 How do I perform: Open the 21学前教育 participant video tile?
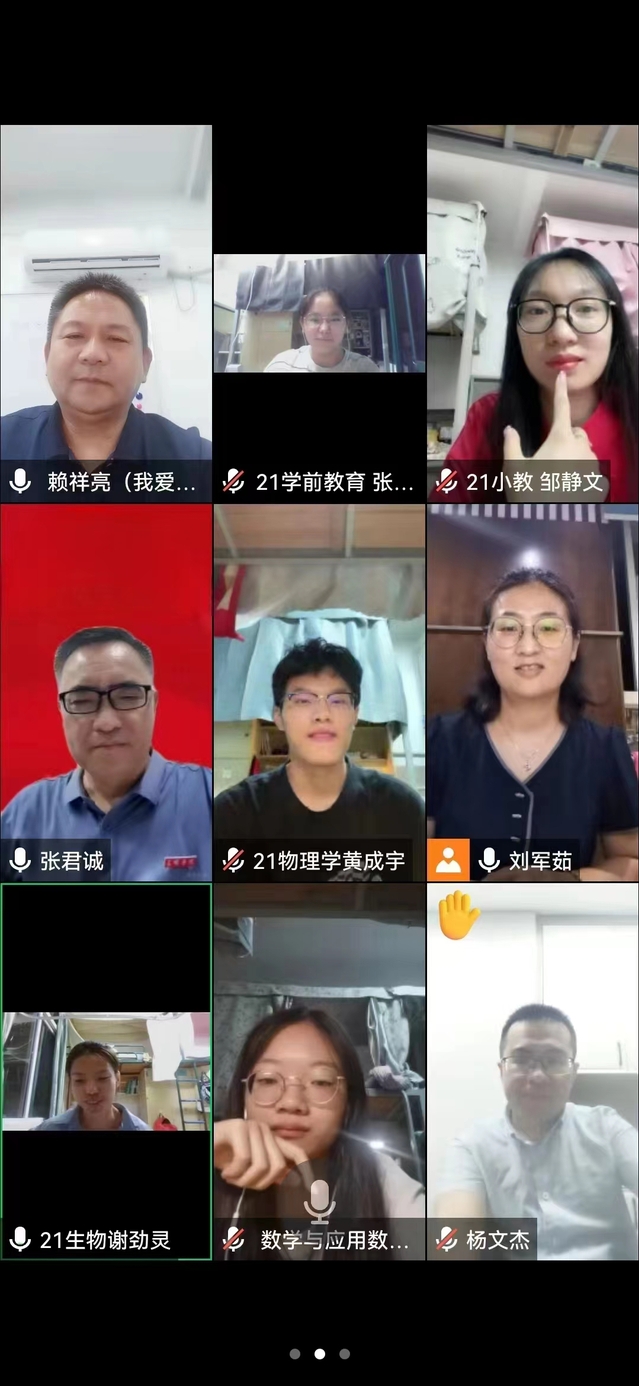point(319,313)
